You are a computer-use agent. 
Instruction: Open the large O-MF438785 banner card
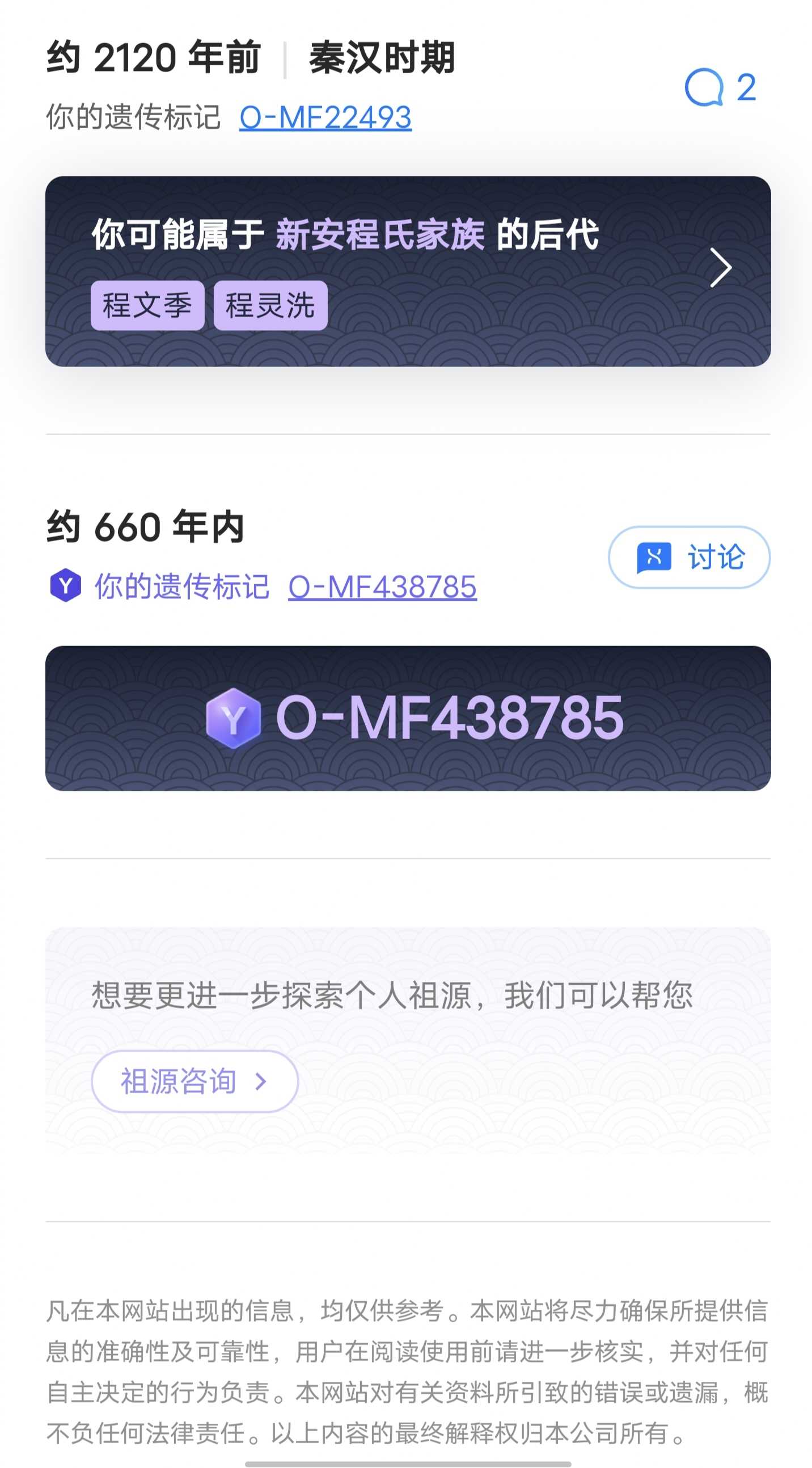click(408, 718)
